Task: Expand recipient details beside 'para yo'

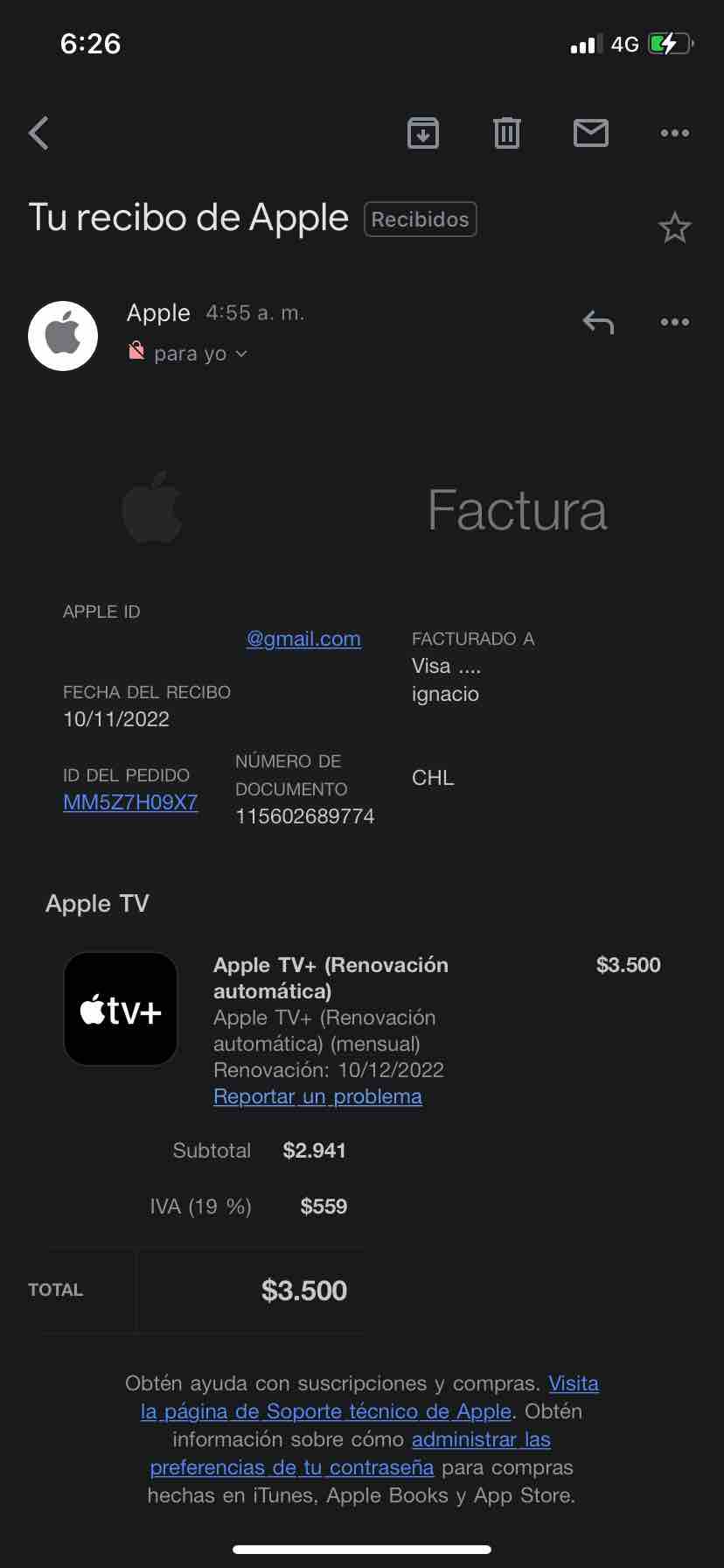Action: pyautogui.click(x=241, y=353)
